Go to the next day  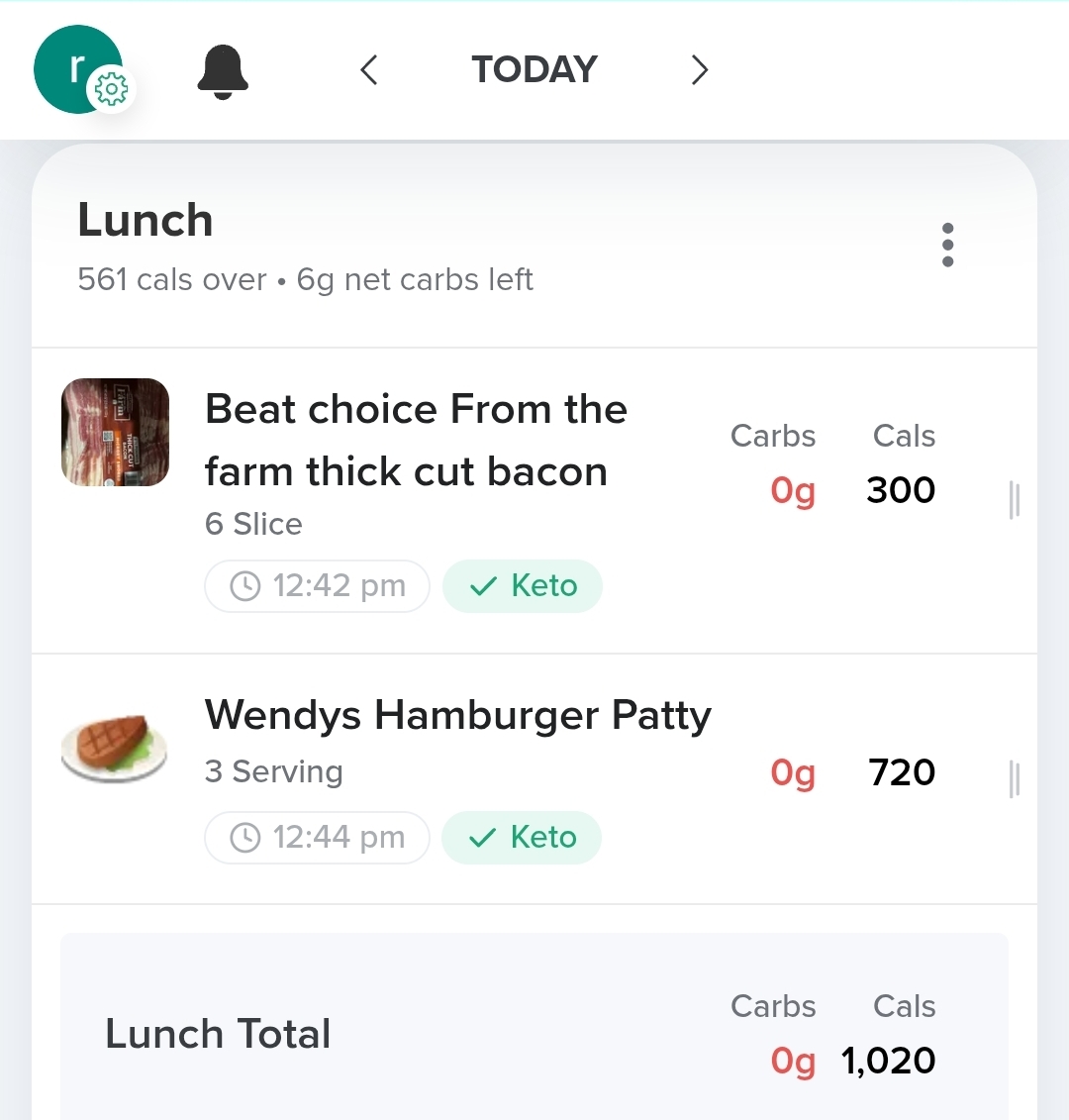[x=700, y=70]
